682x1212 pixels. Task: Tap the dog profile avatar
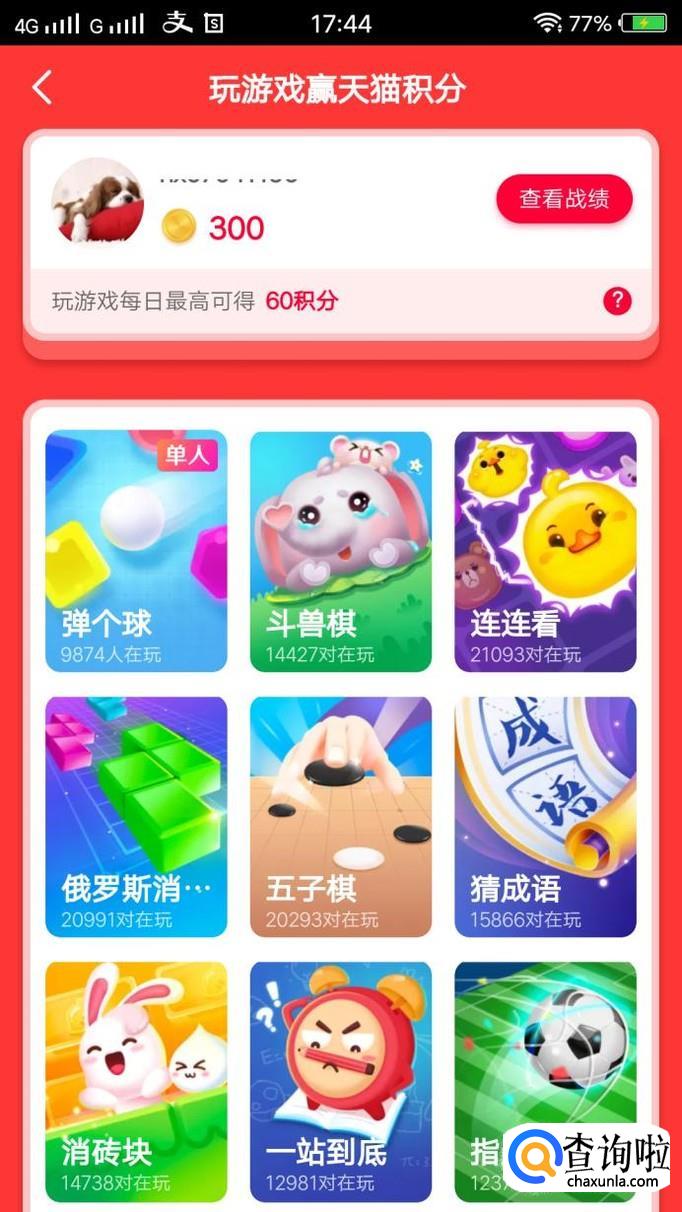[97, 202]
